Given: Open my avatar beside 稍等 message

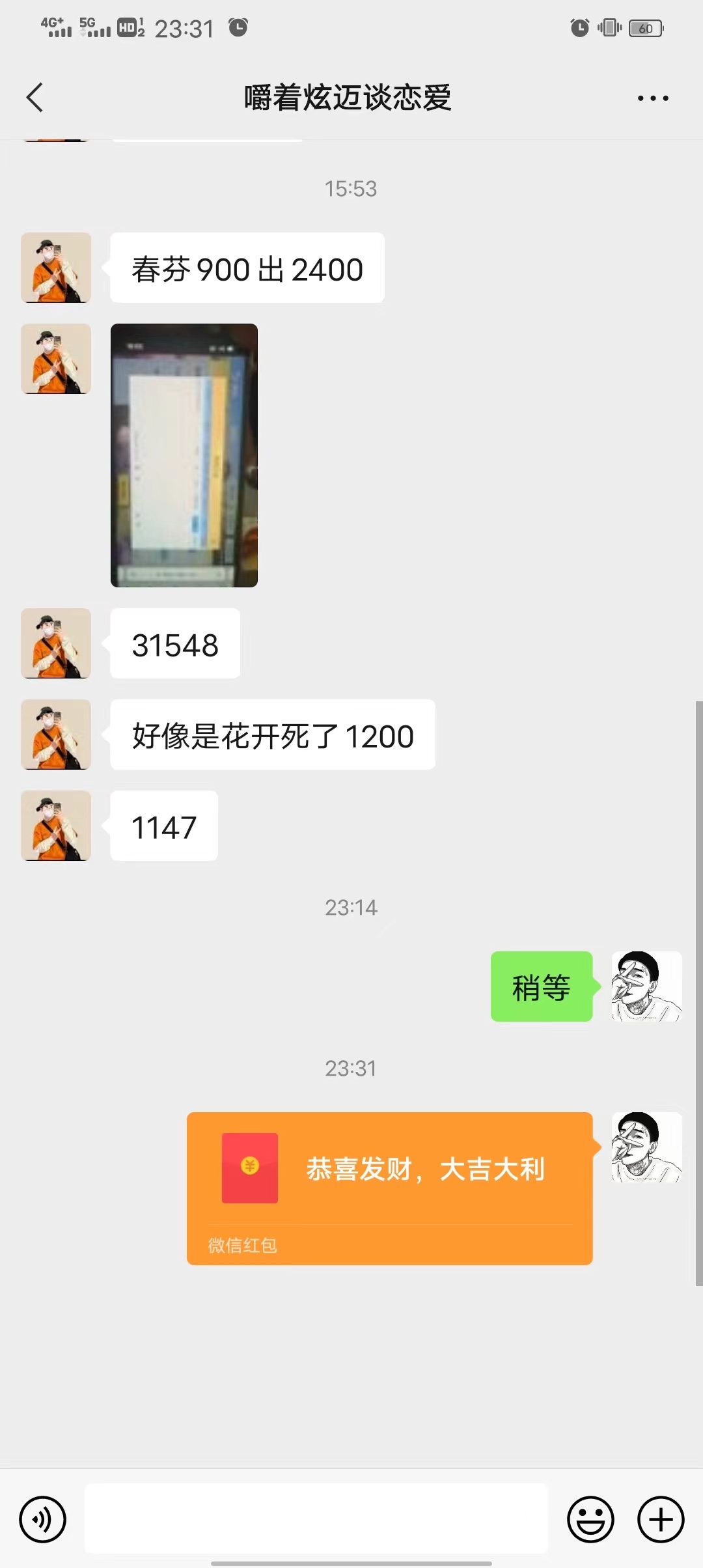Looking at the screenshot, I should (x=646, y=986).
